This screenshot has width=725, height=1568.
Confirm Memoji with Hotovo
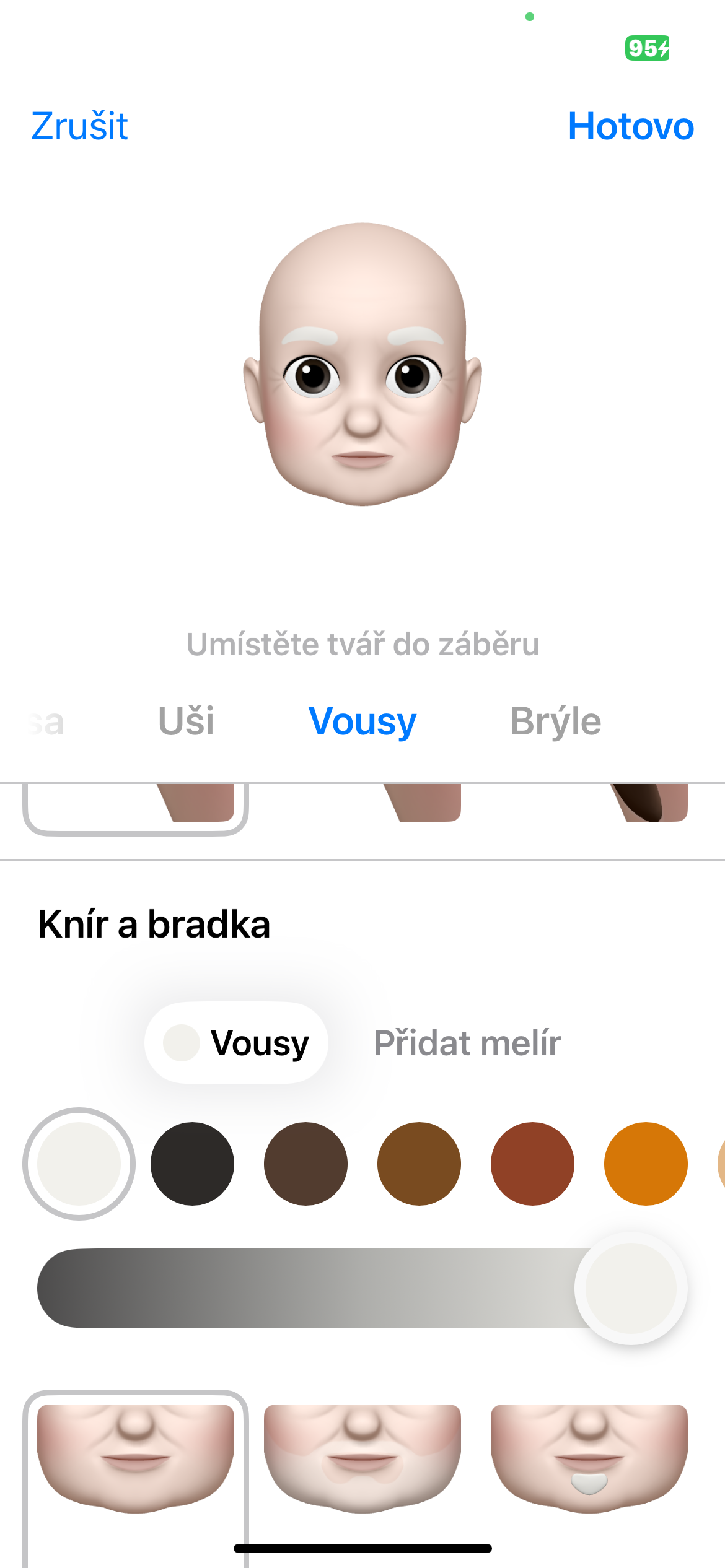[x=630, y=126]
